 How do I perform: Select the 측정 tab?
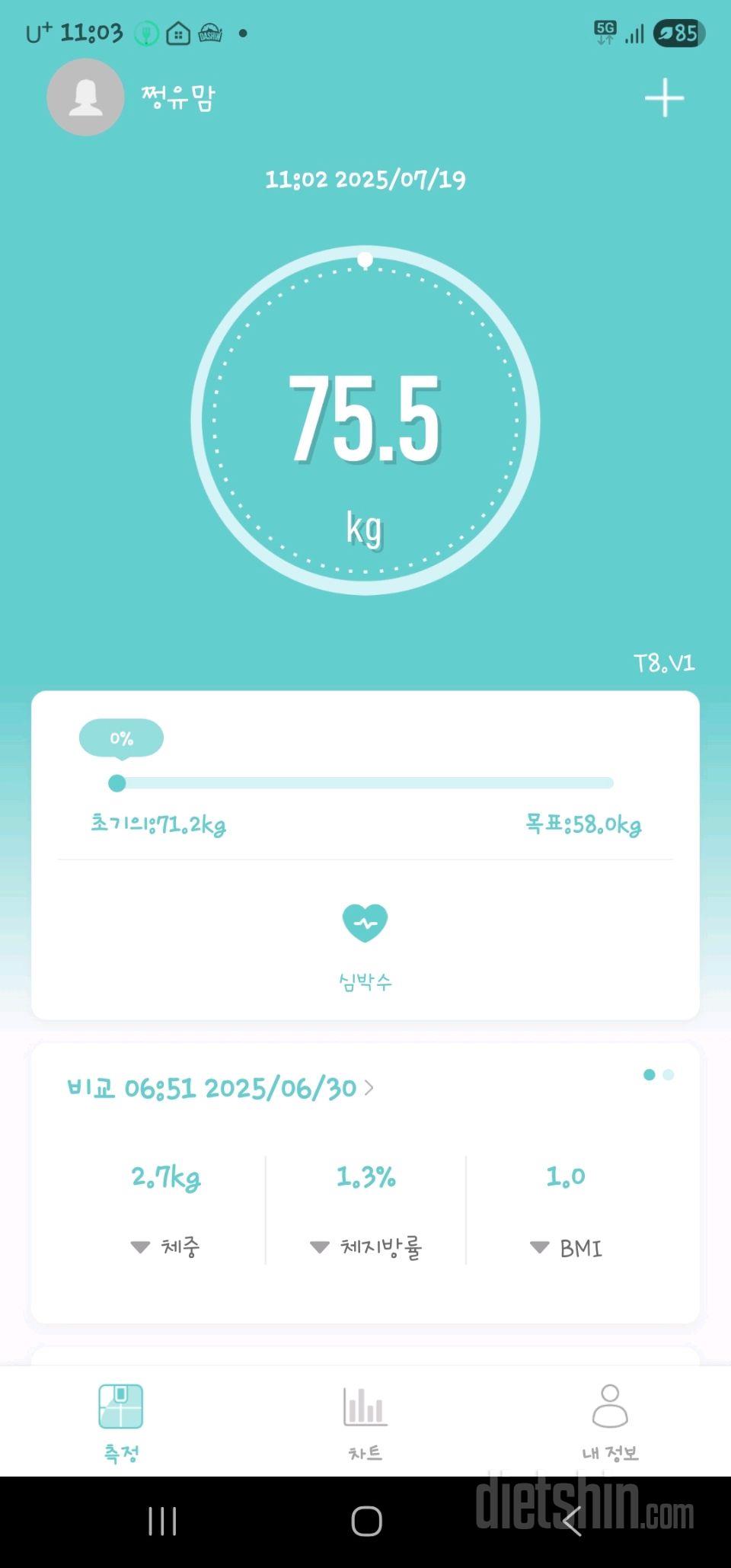pyautogui.click(x=121, y=1422)
